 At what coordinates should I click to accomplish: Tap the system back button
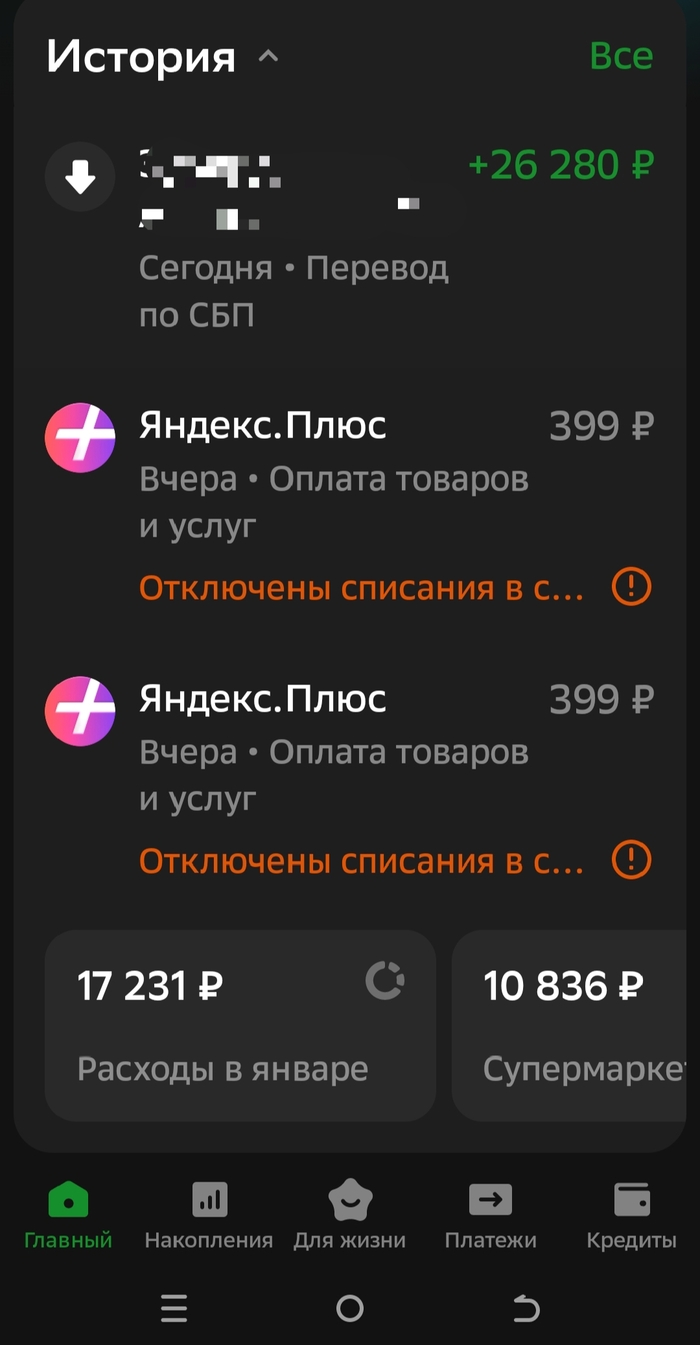coord(526,1308)
